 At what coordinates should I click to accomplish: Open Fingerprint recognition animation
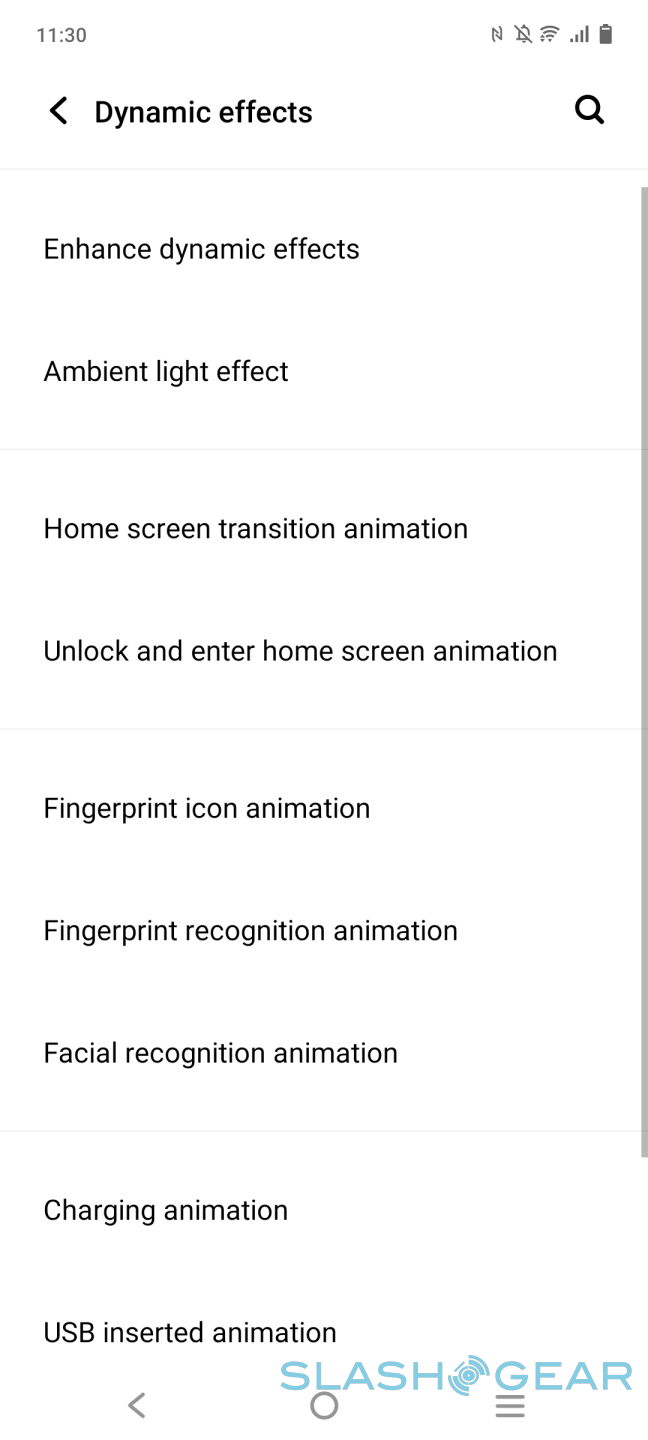coord(250,931)
